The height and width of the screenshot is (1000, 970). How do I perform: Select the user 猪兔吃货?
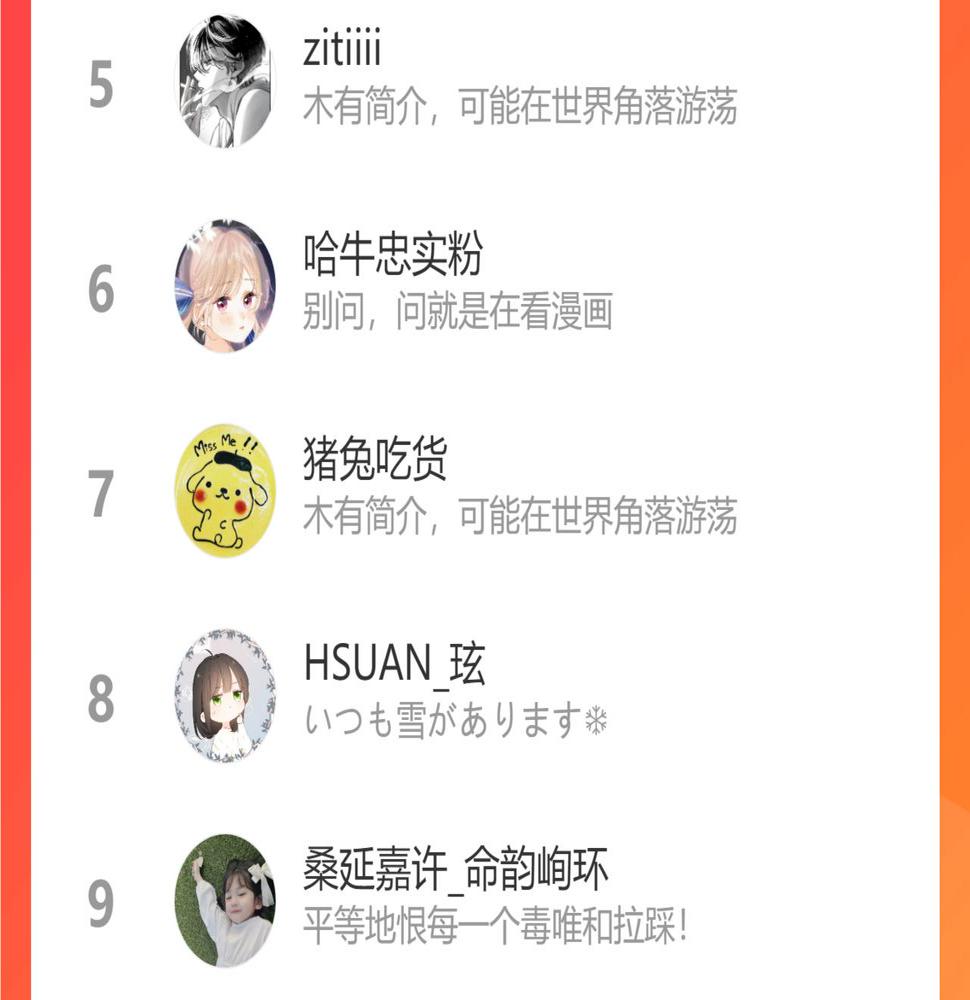click(485, 491)
